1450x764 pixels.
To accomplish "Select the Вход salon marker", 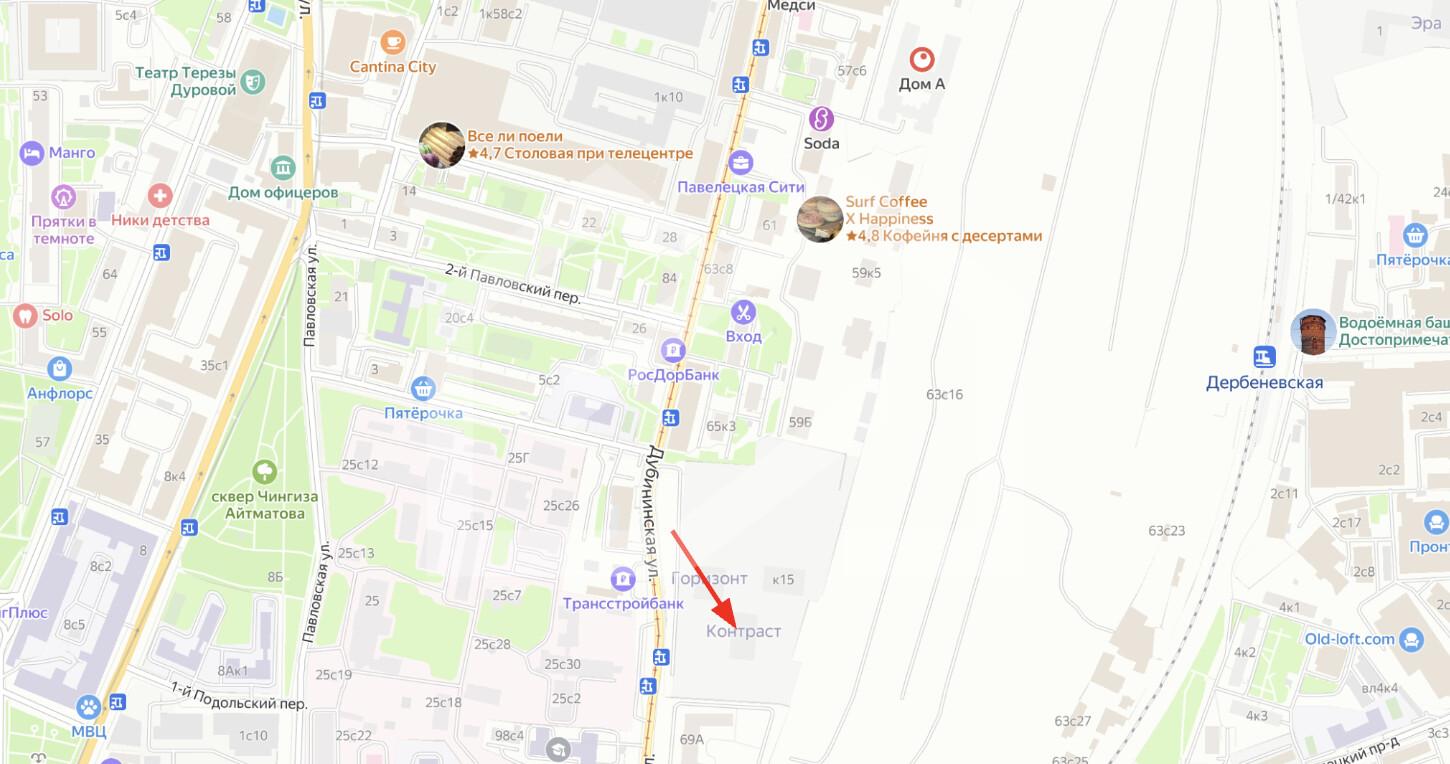I will pos(743,312).
